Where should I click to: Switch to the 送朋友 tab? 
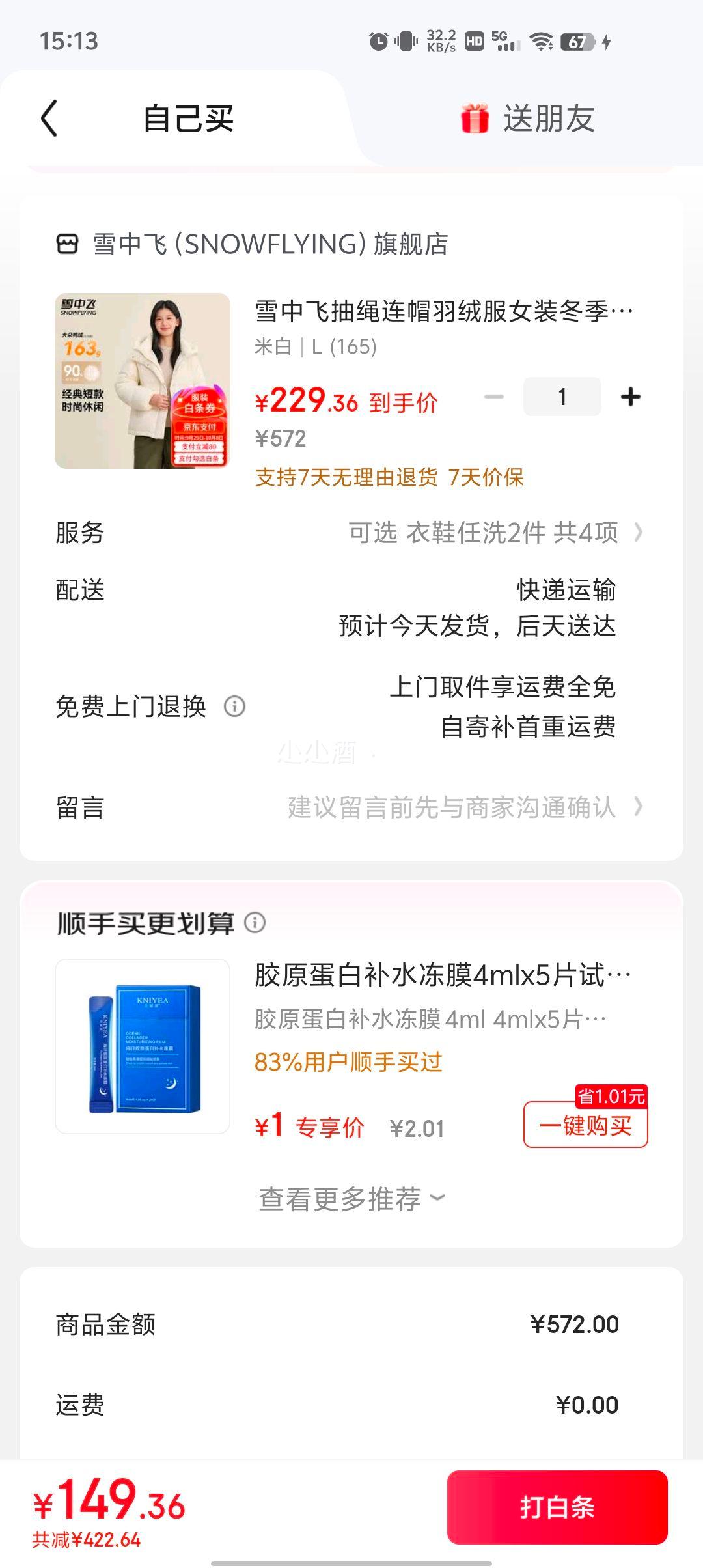tap(529, 119)
